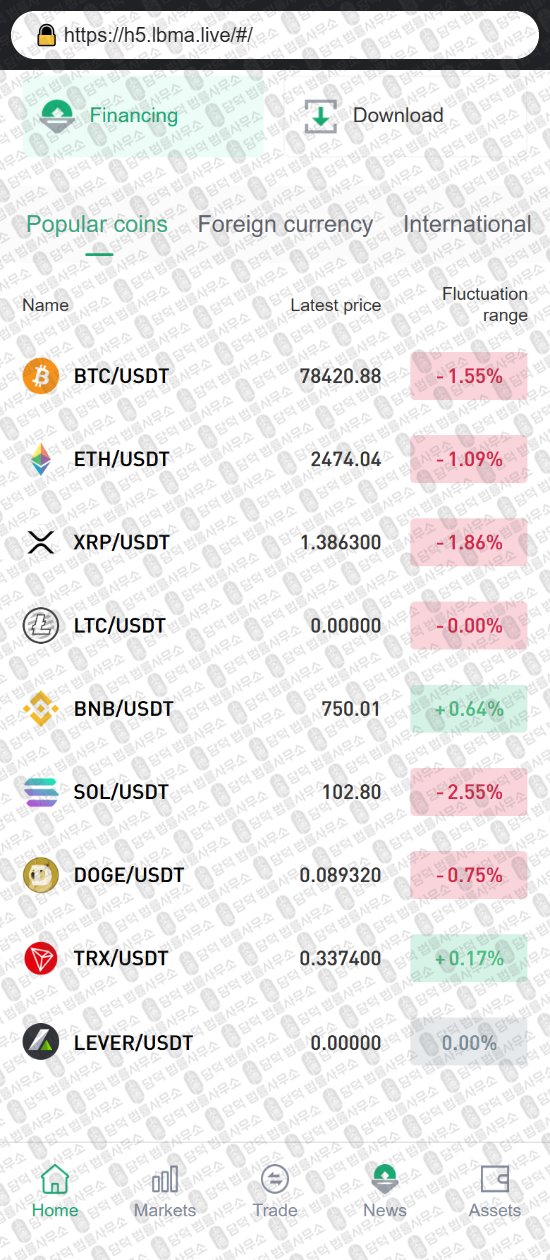The image size is (550, 1260).
Task: Open the SOL/USDT row
Action: pyautogui.click(x=275, y=792)
